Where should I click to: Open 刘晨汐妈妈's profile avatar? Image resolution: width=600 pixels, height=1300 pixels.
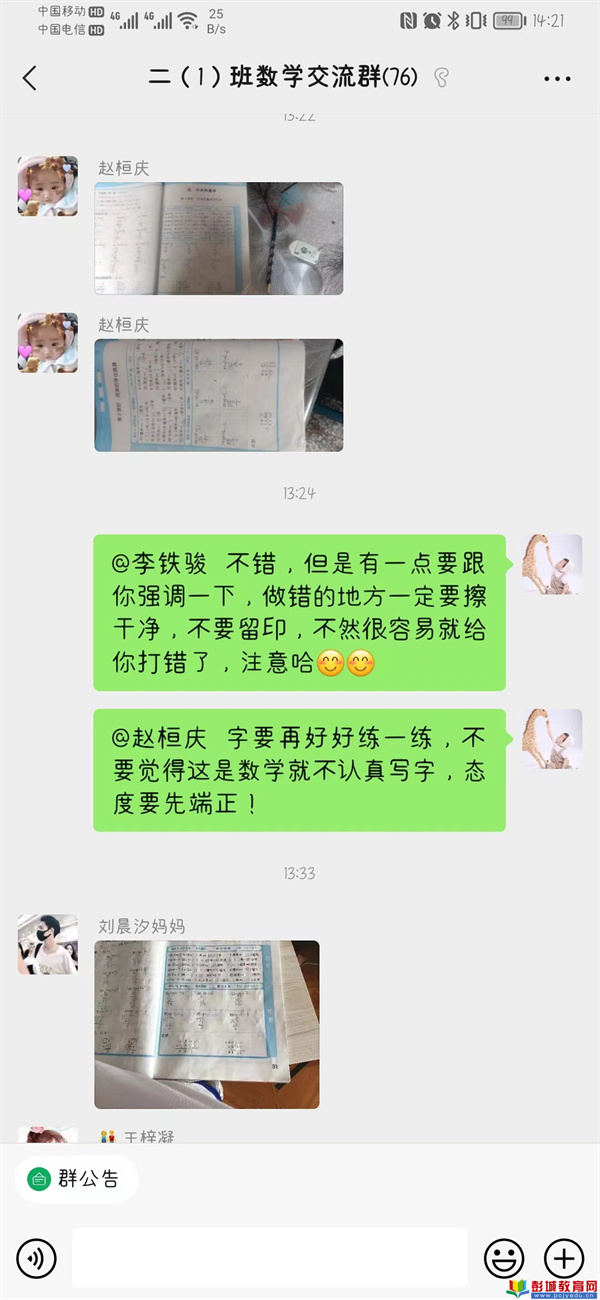point(47,943)
